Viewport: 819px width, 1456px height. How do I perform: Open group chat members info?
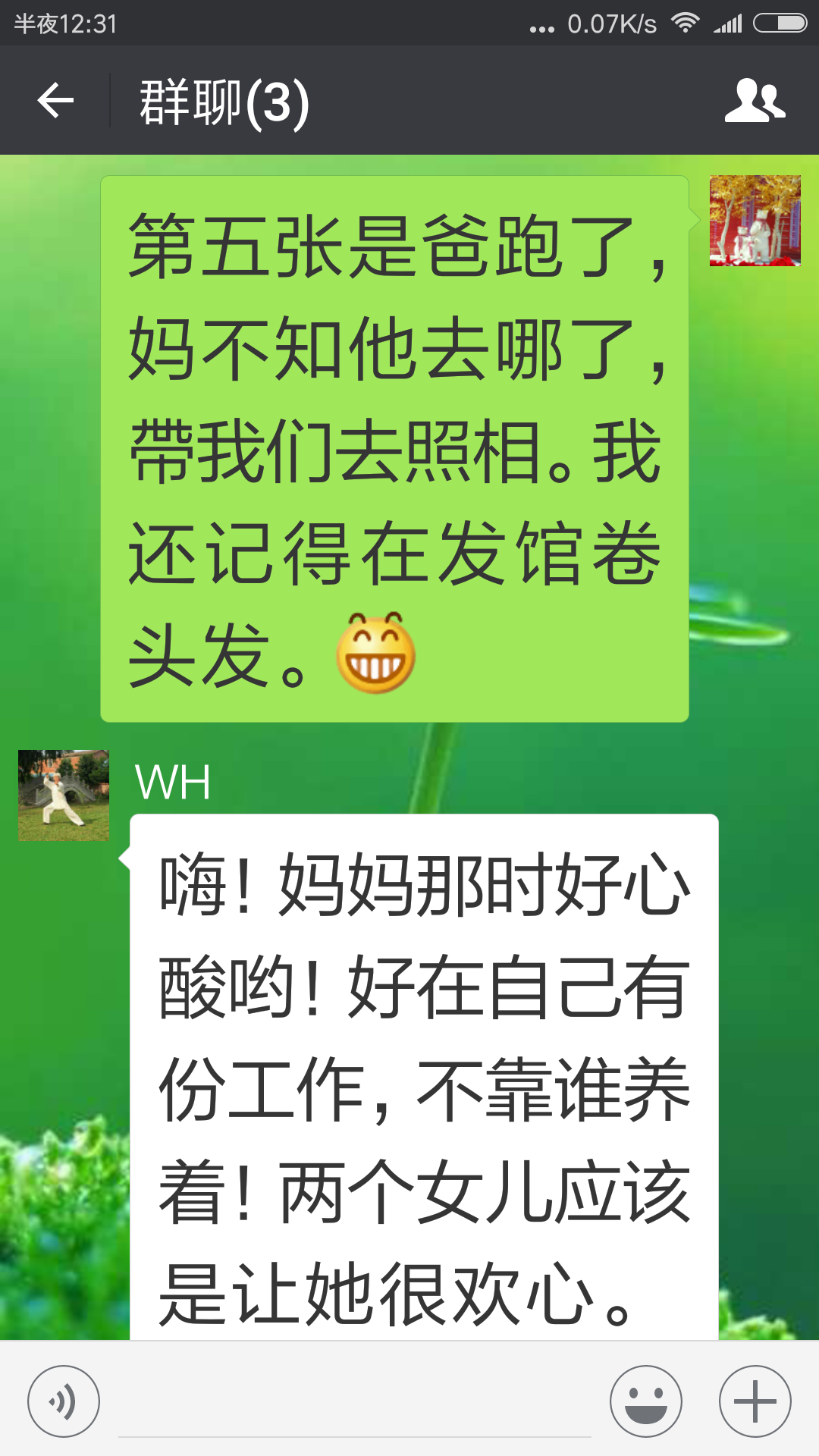(x=755, y=101)
